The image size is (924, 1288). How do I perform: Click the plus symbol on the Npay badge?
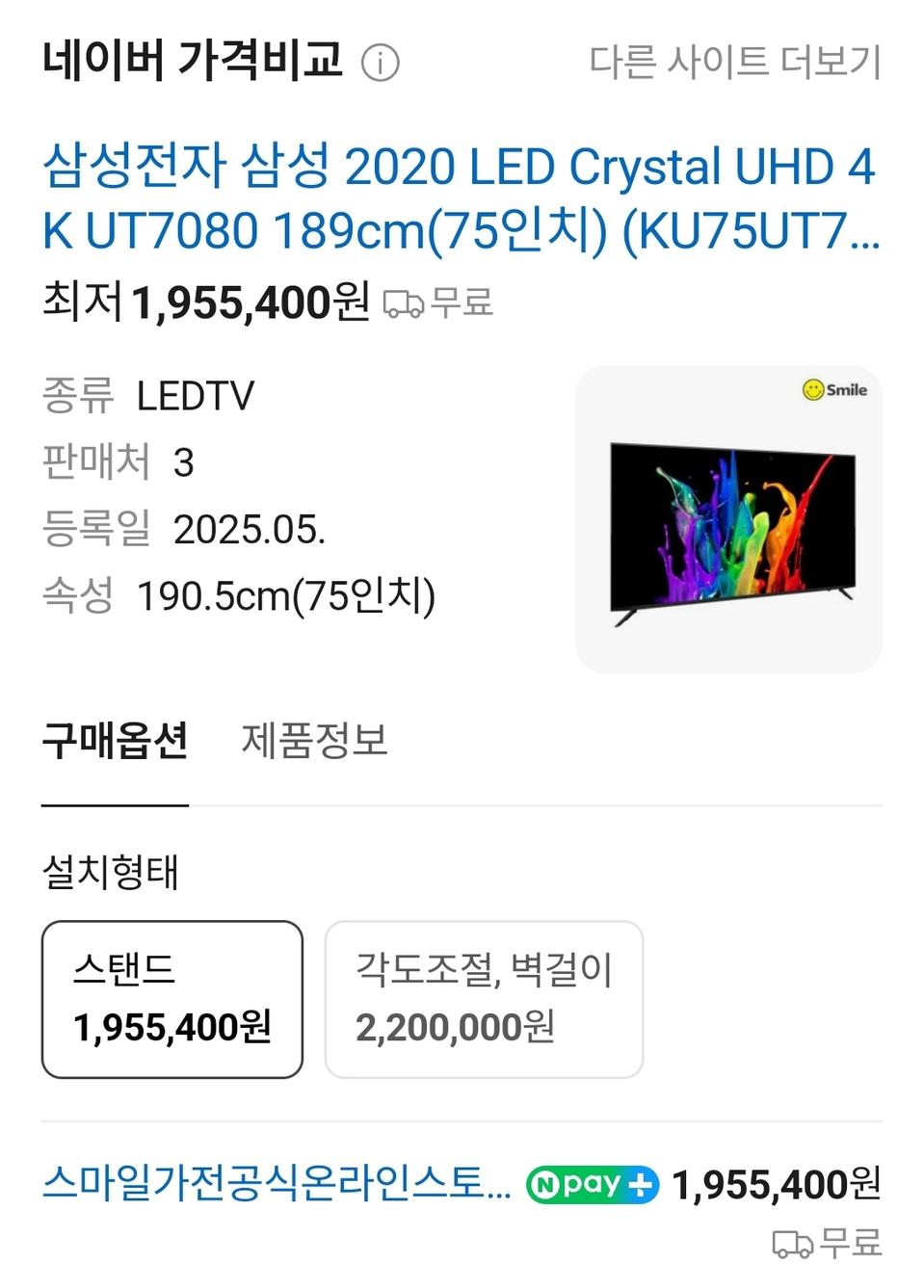tap(640, 1186)
